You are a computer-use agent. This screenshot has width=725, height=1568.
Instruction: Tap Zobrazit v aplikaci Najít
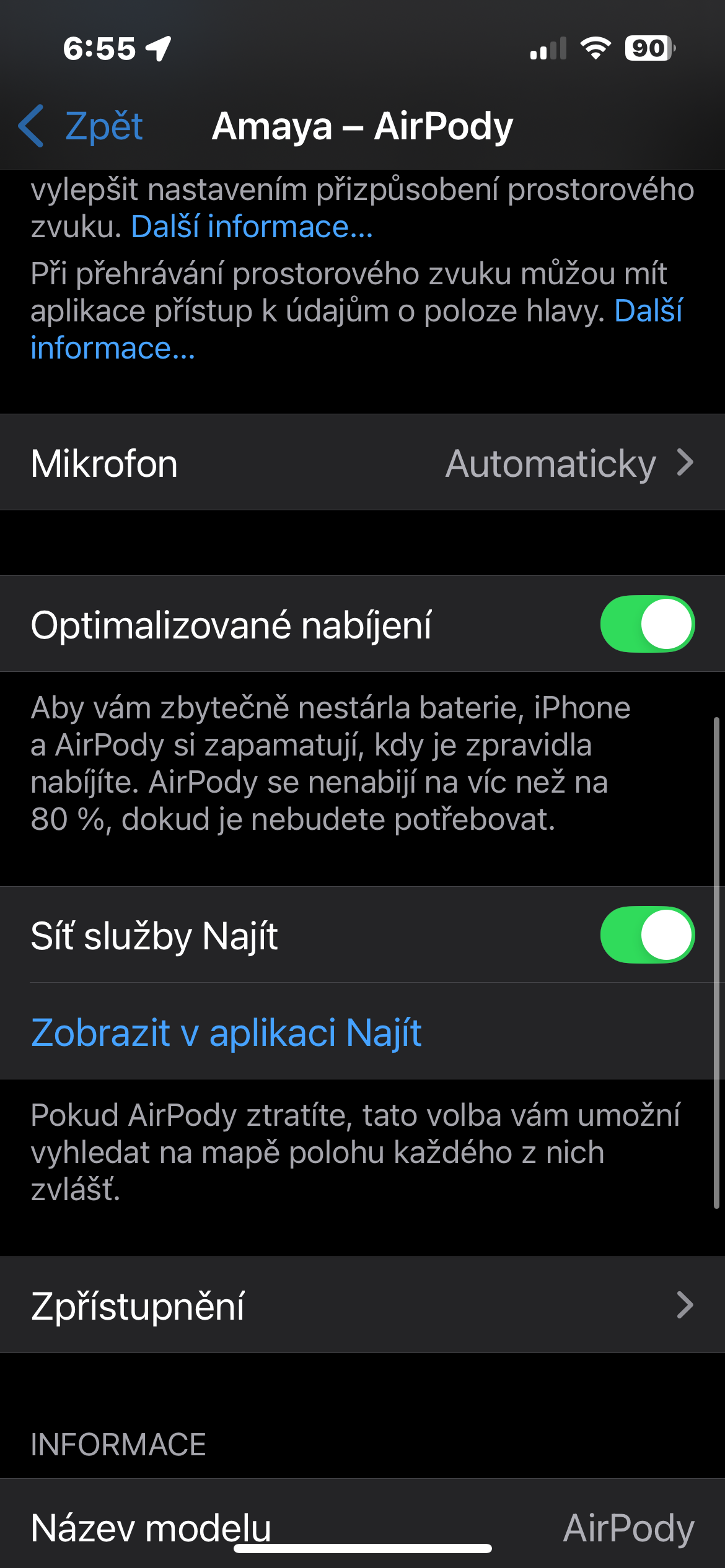[x=226, y=1032]
